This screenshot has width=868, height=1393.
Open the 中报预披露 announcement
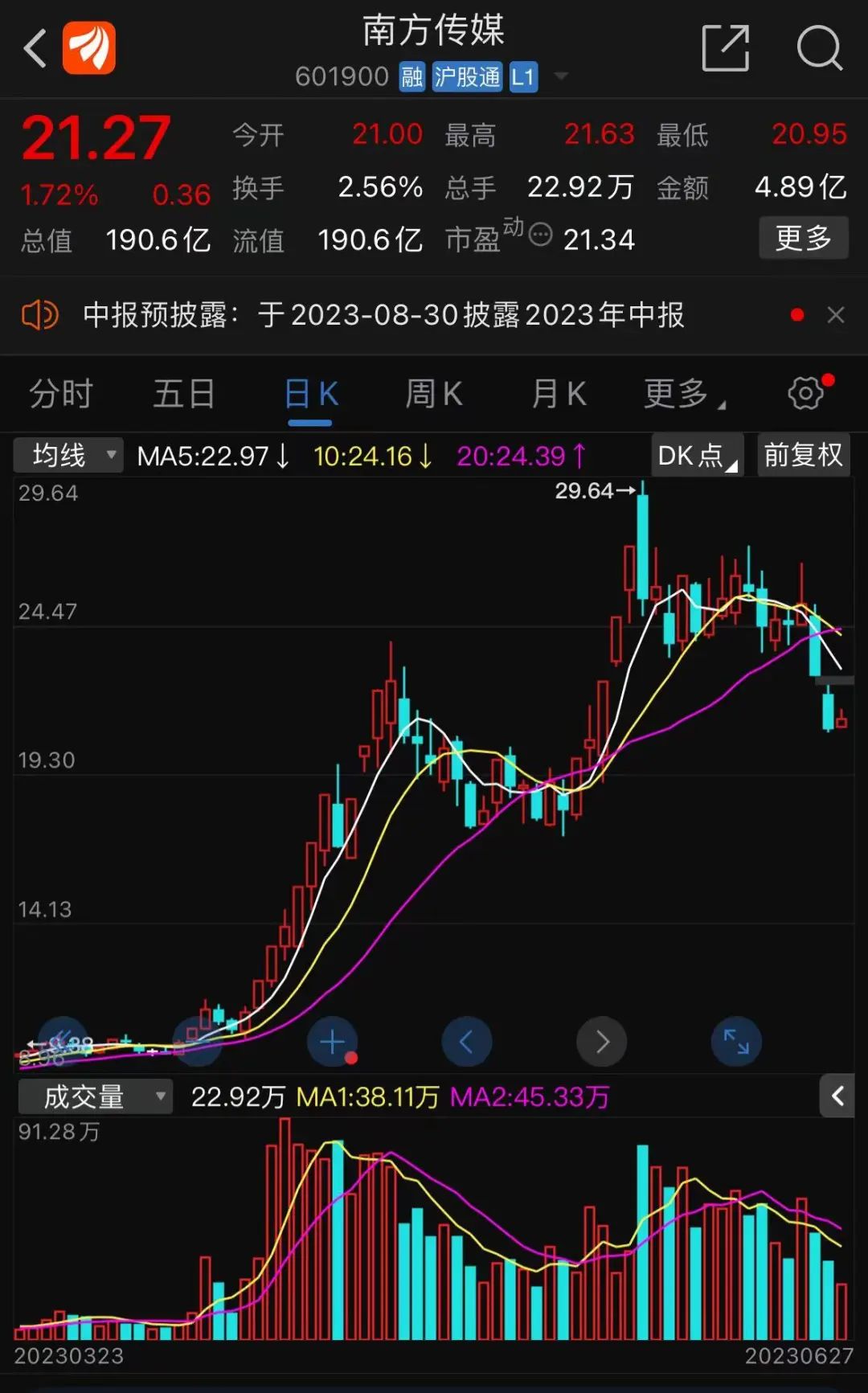click(x=383, y=315)
